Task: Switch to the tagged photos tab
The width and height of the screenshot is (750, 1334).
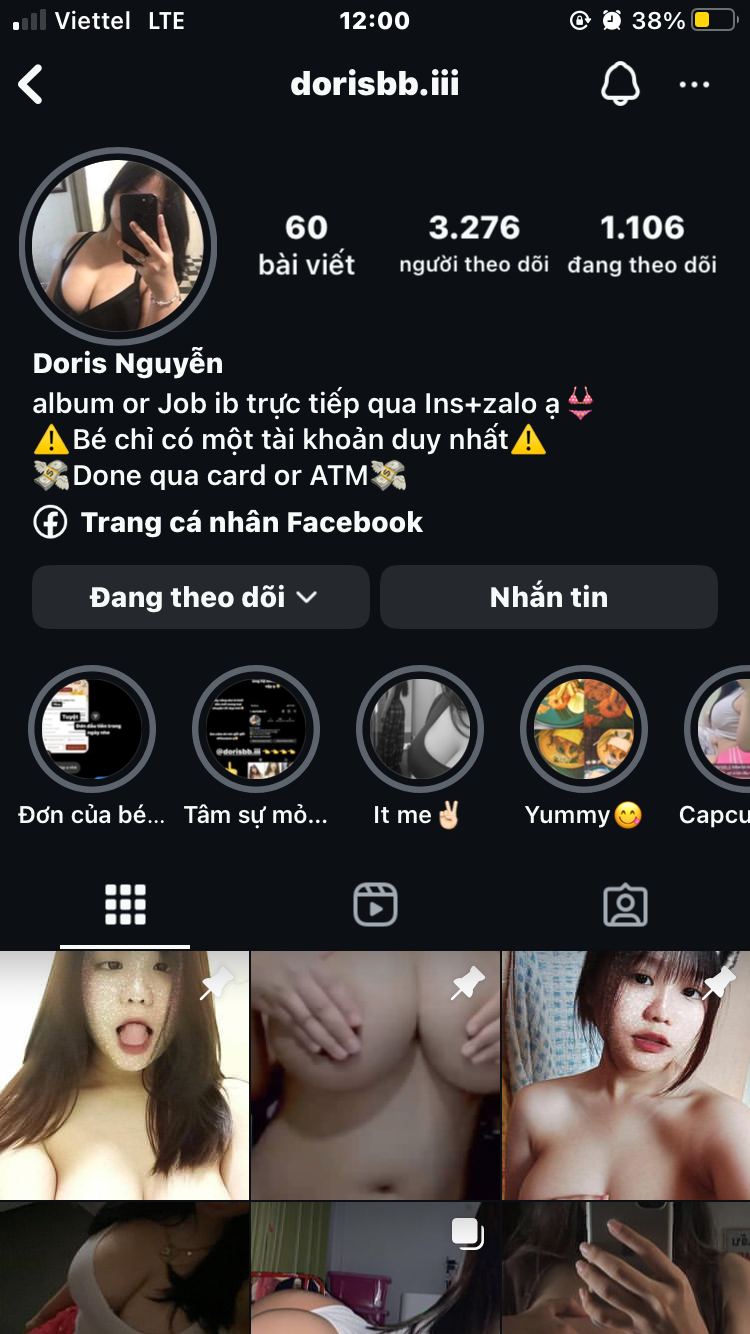Action: [625, 905]
